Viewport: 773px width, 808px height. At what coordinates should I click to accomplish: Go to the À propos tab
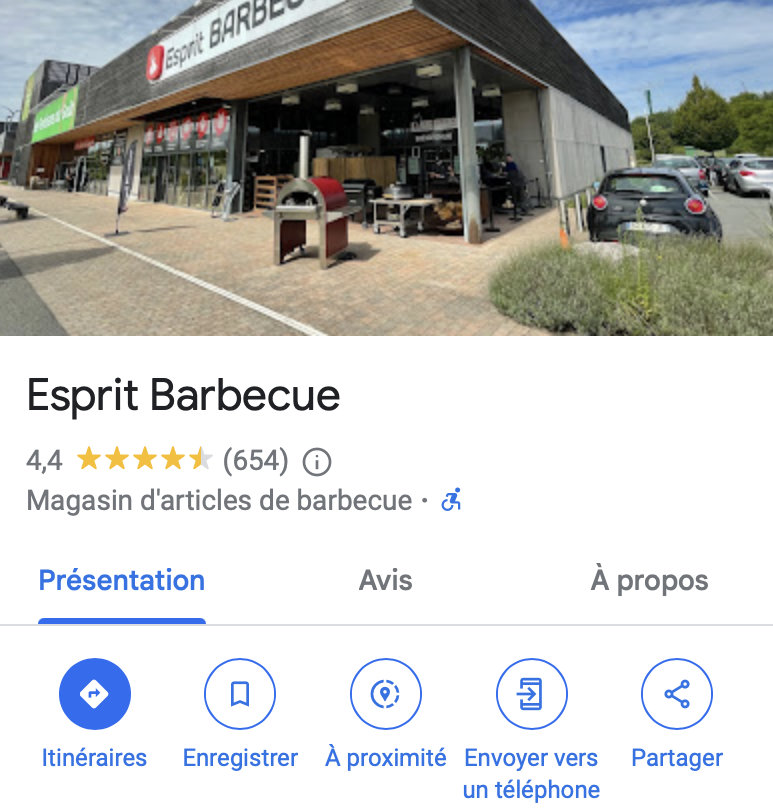[x=649, y=581]
